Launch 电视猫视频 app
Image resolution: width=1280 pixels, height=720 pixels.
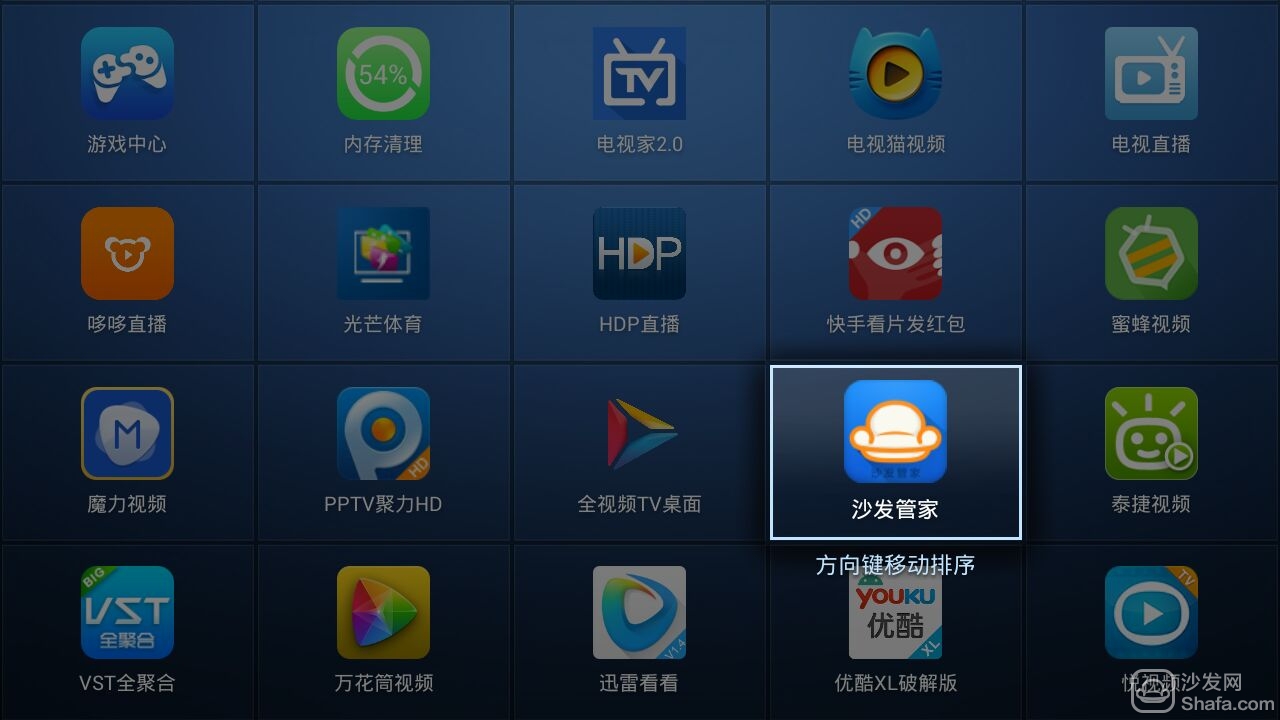tap(895, 75)
